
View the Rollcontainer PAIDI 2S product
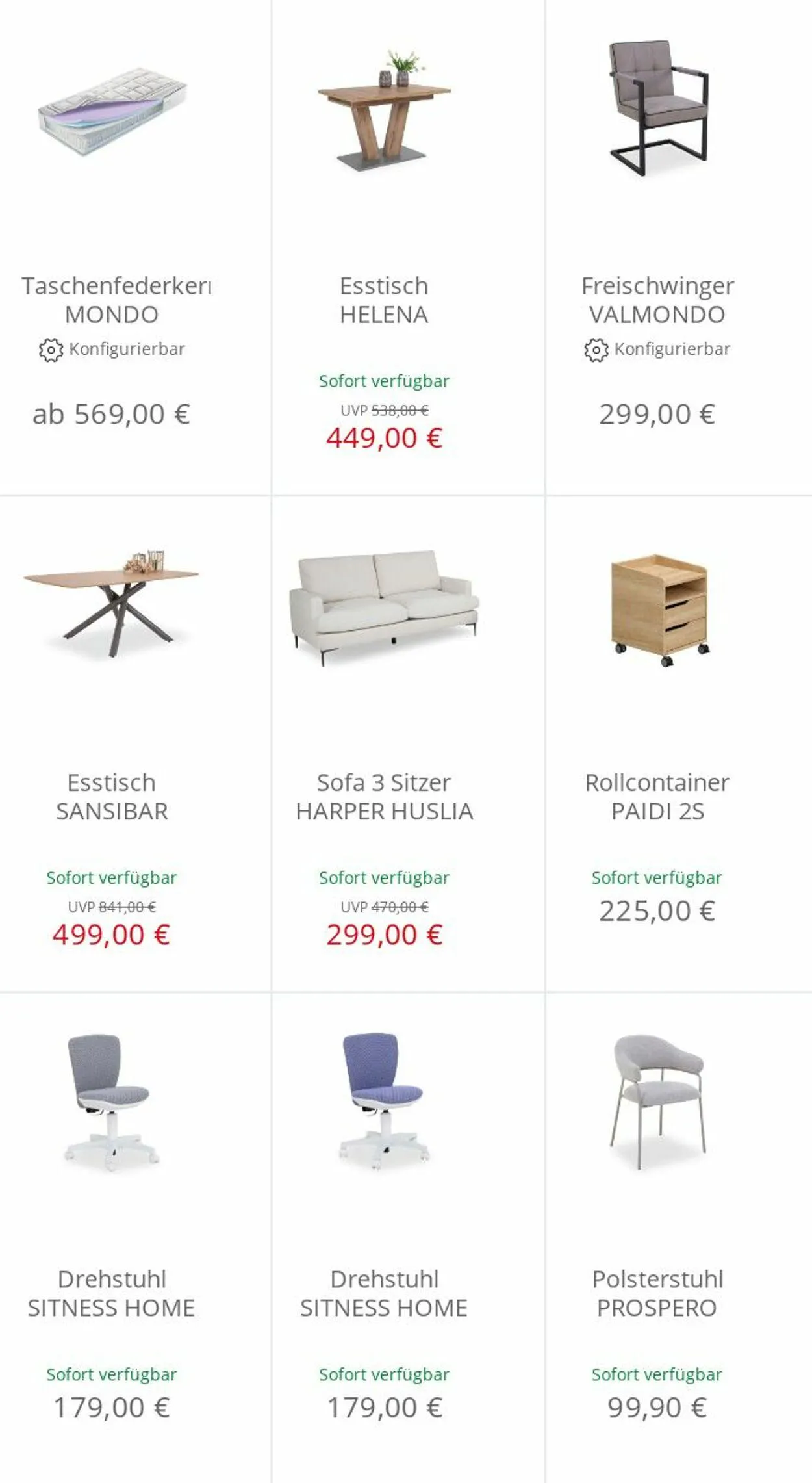point(679,744)
